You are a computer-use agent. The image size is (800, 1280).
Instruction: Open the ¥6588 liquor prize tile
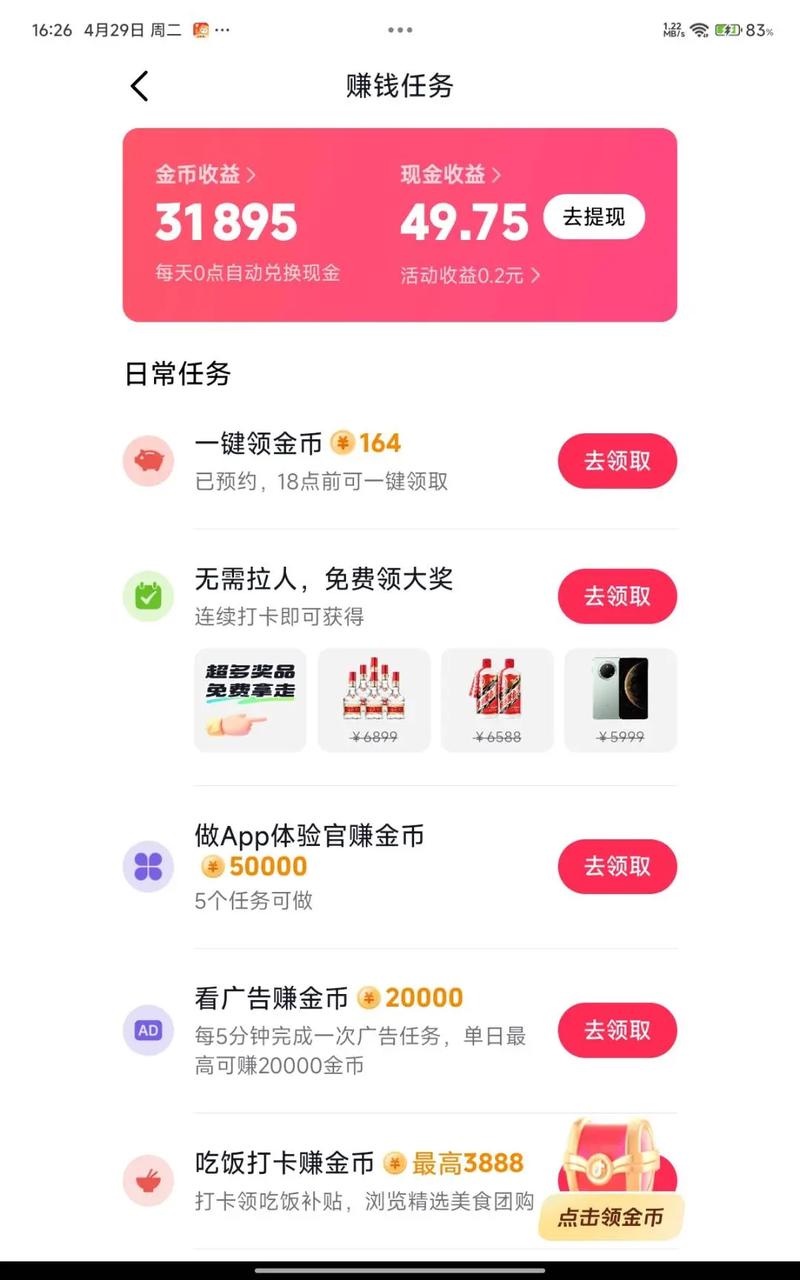point(497,700)
